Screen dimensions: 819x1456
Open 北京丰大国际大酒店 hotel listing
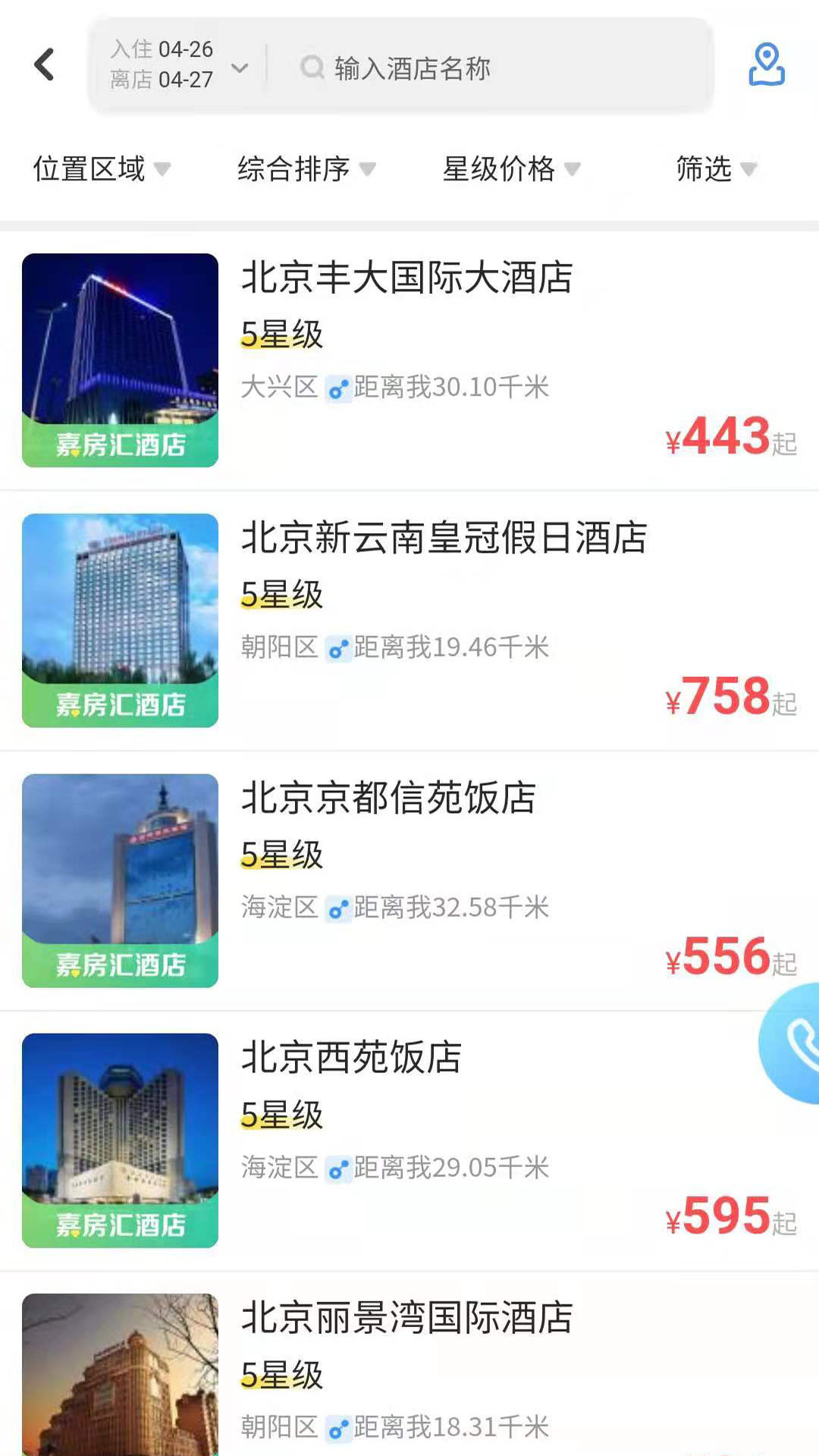click(407, 278)
